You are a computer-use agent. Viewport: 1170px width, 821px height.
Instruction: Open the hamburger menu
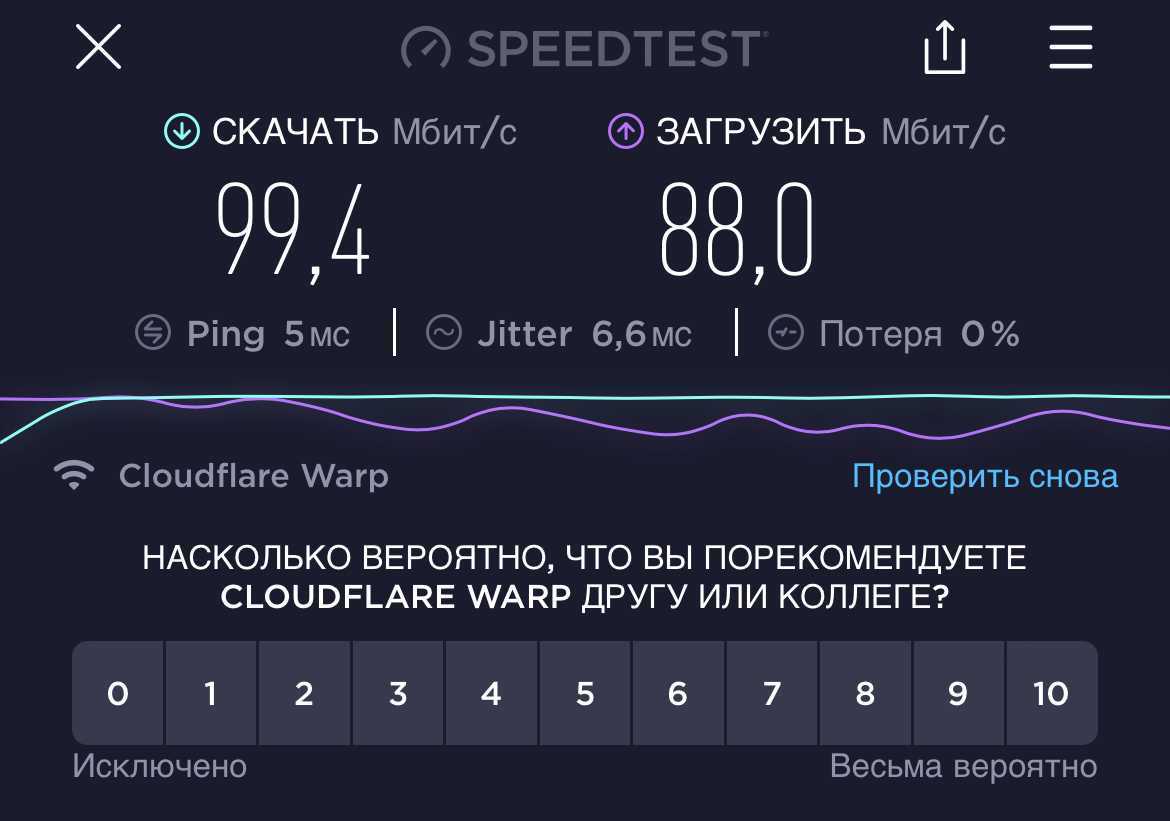(1070, 48)
